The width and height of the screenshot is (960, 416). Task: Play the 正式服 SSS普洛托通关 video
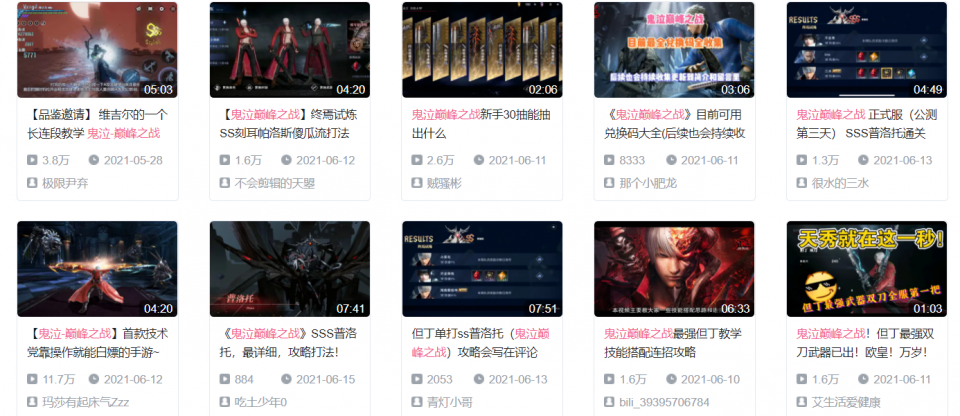coord(866,50)
